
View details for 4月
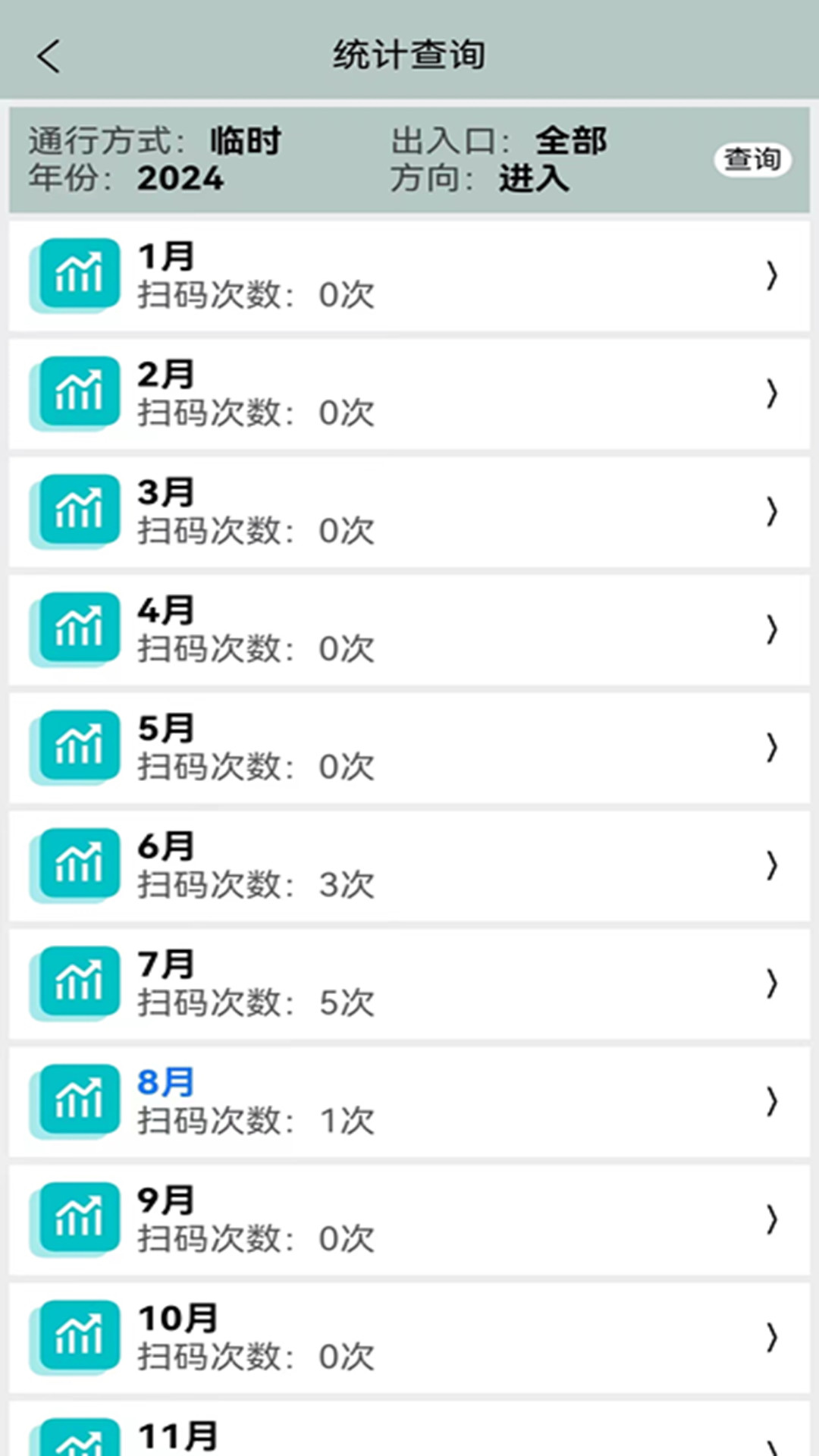(409, 630)
